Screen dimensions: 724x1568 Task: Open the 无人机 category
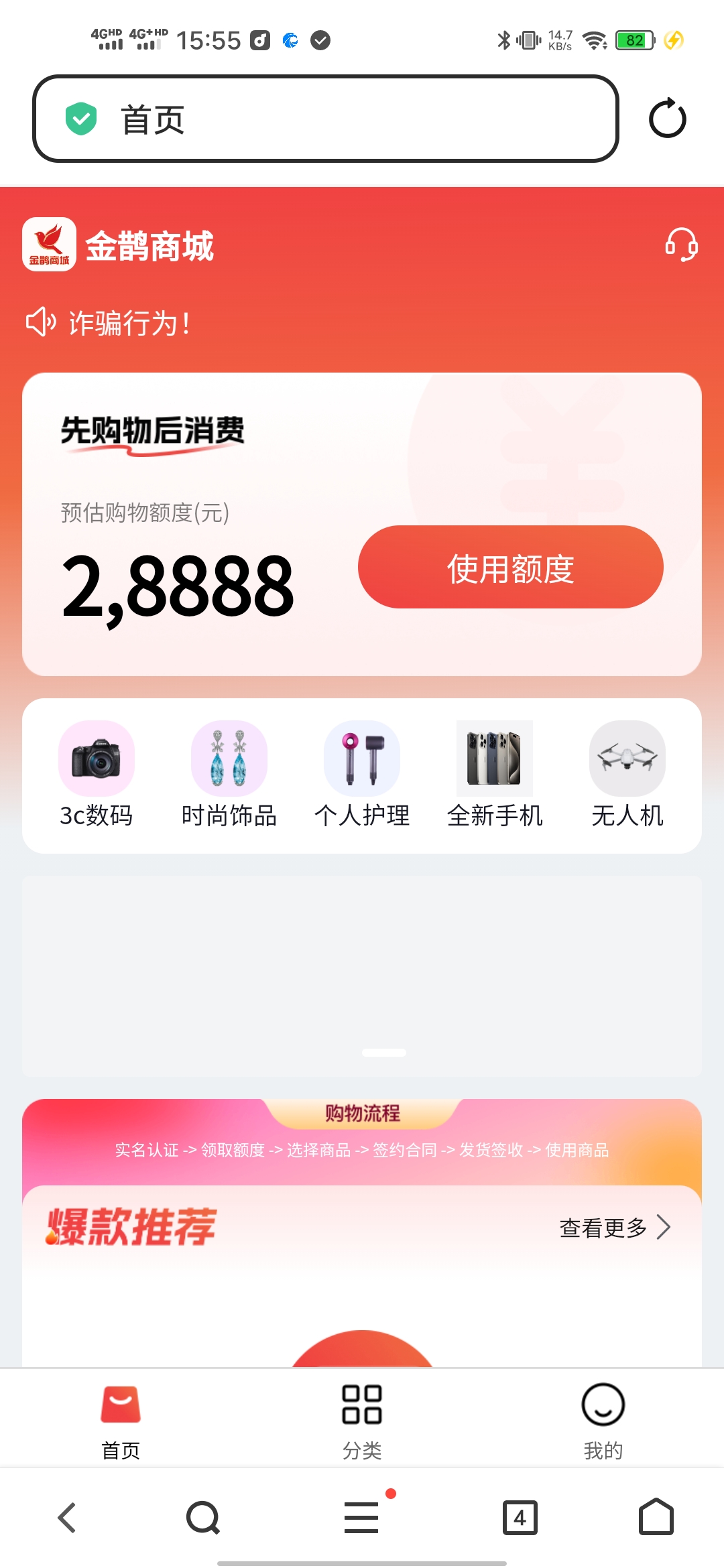(627, 775)
